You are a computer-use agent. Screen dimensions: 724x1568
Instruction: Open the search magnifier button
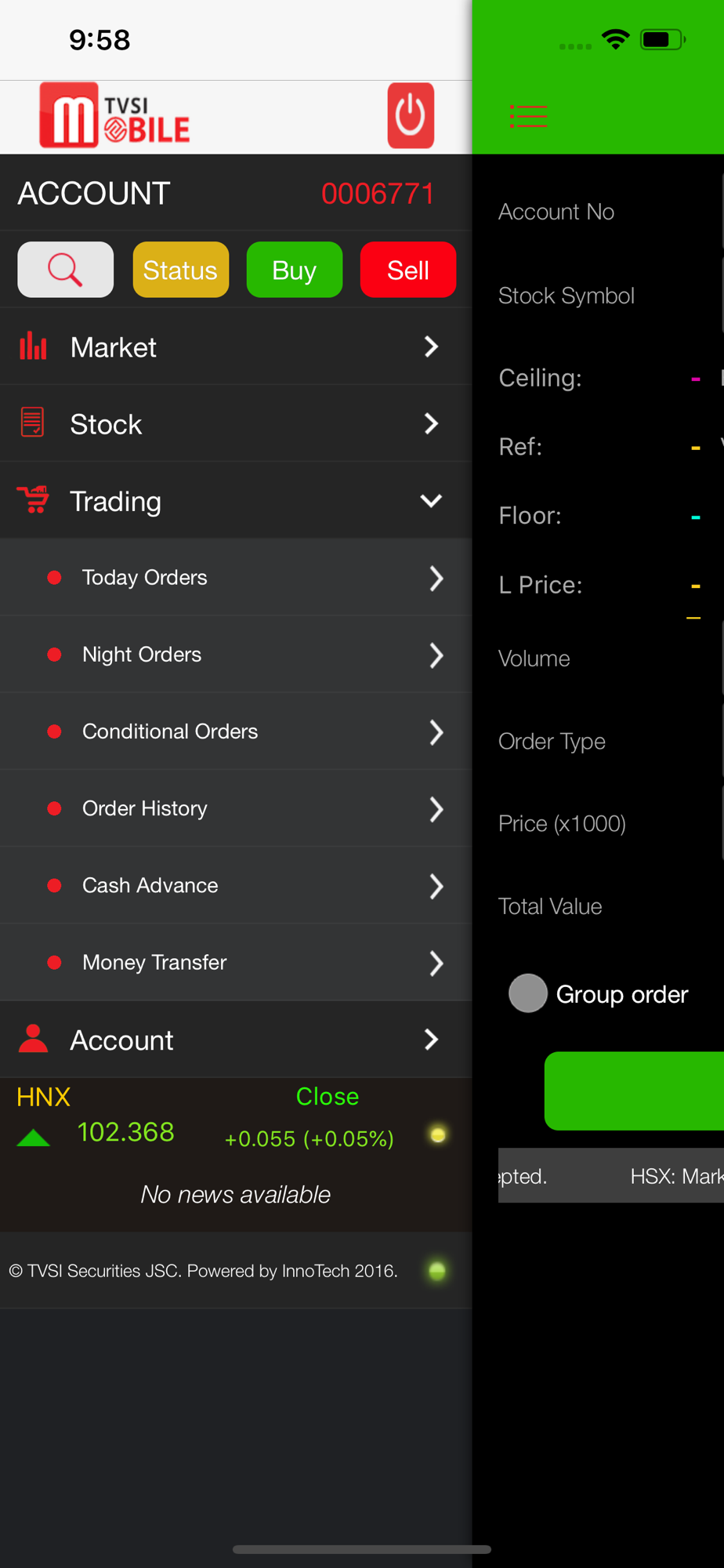pos(65,270)
